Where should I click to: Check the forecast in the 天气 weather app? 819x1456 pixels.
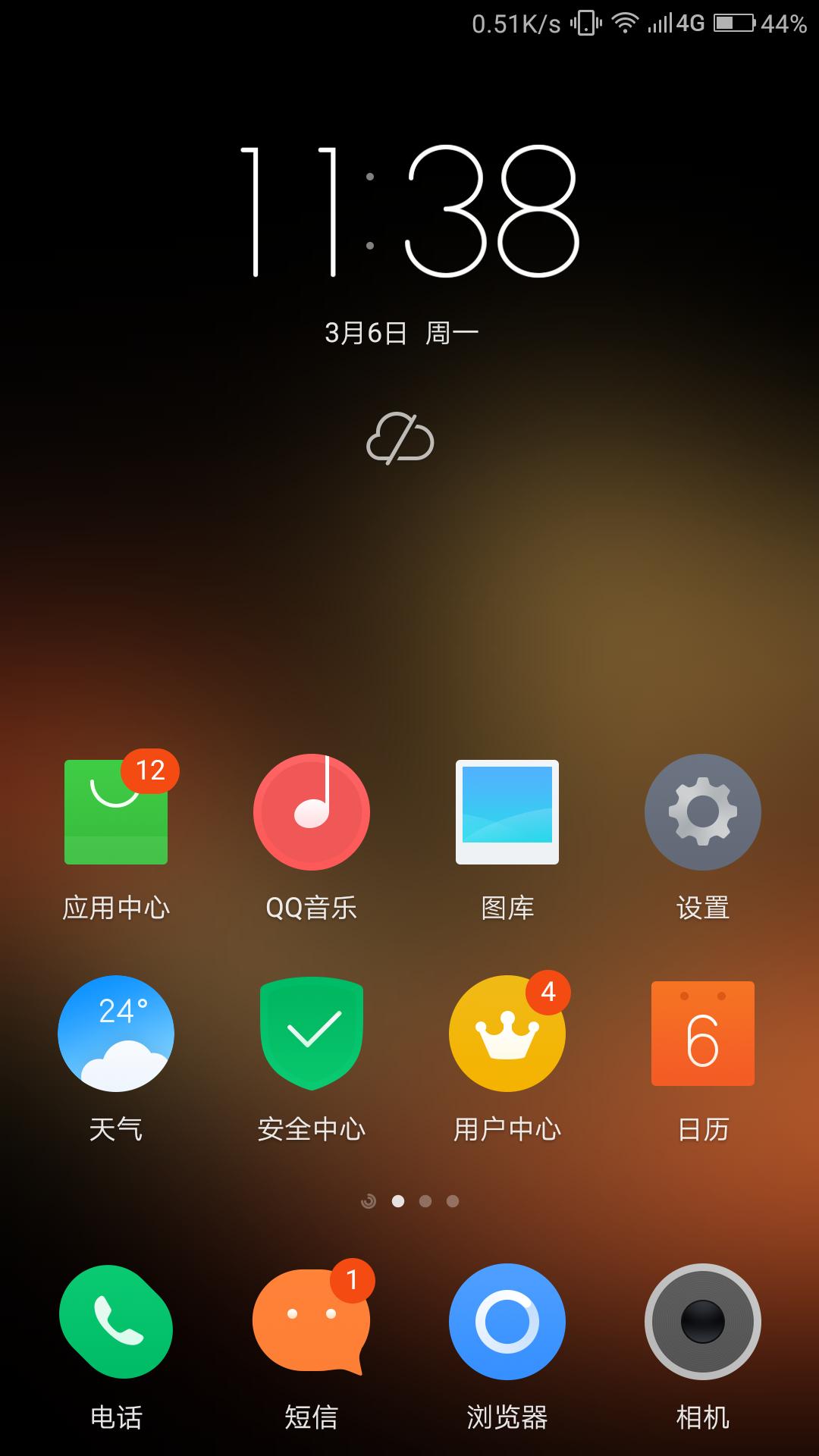tap(115, 1033)
